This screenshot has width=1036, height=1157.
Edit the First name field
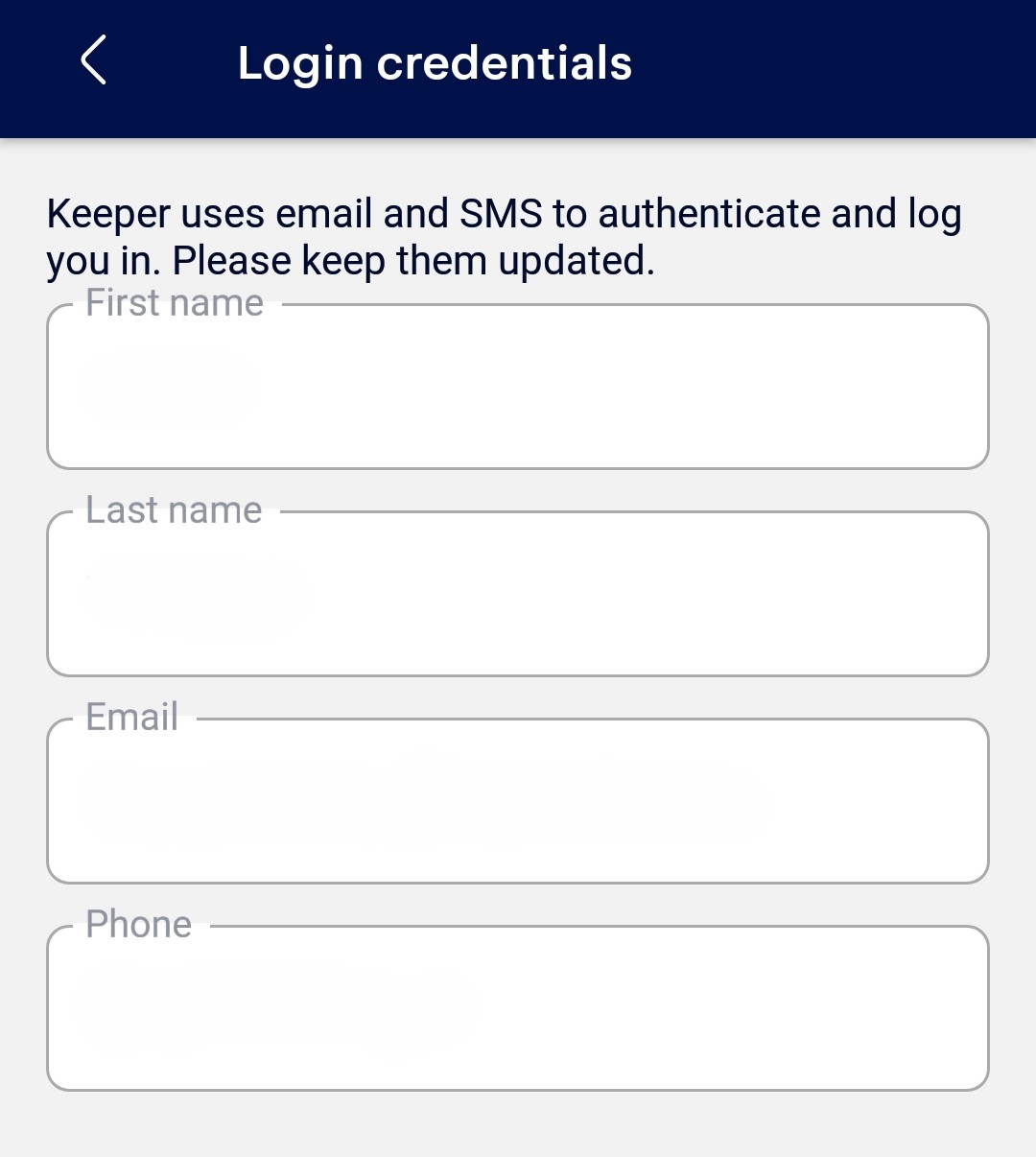[518, 388]
